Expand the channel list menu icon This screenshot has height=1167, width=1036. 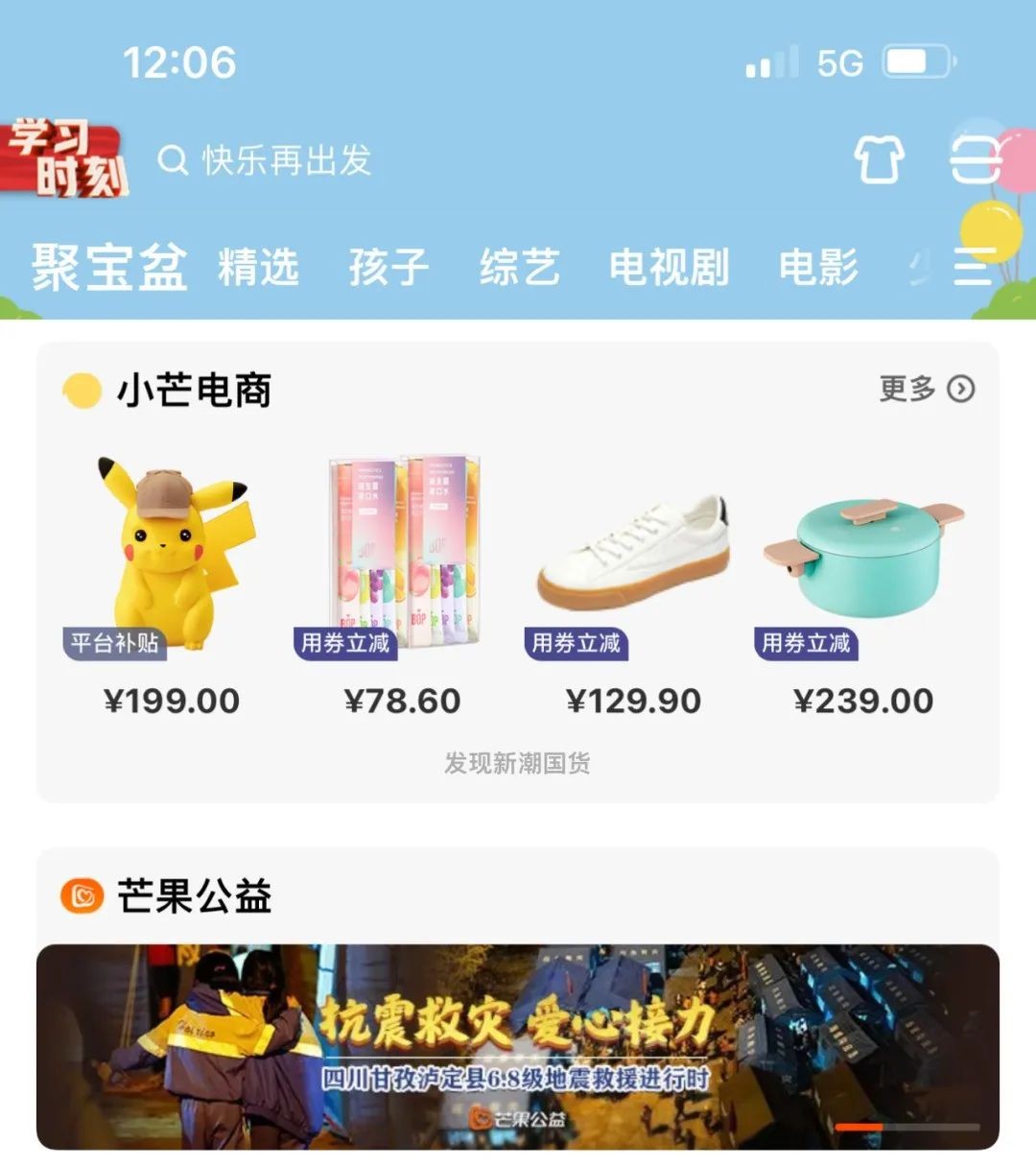pyautogui.click(x=973, y=267)
